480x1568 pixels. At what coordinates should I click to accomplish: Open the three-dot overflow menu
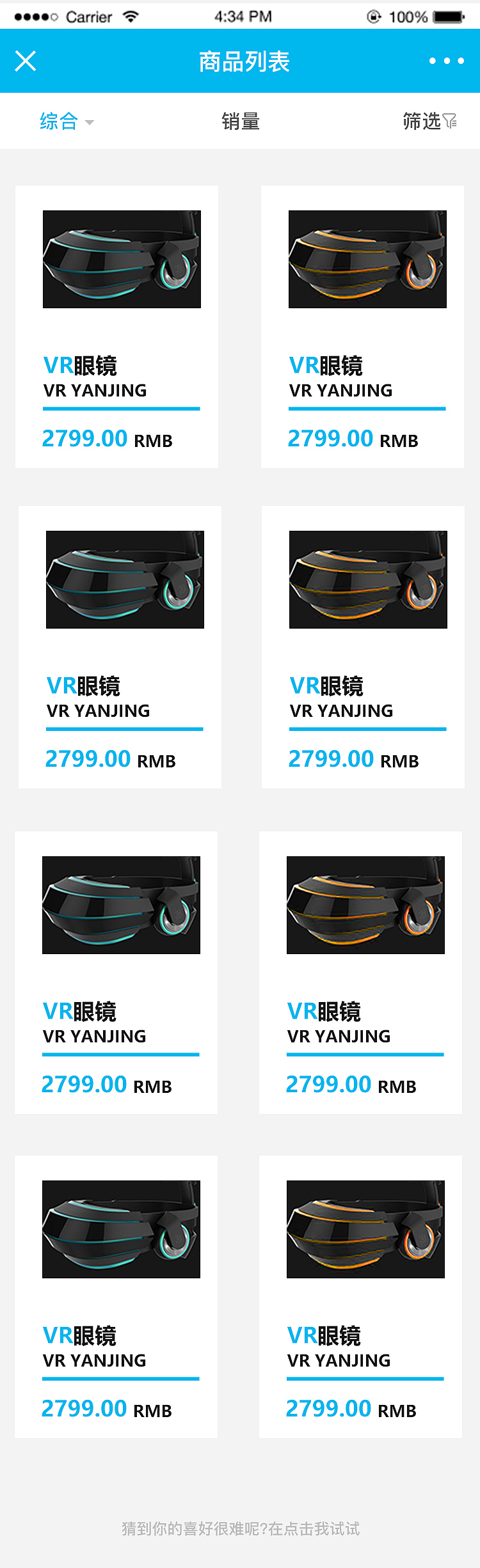tap(446, 61)
